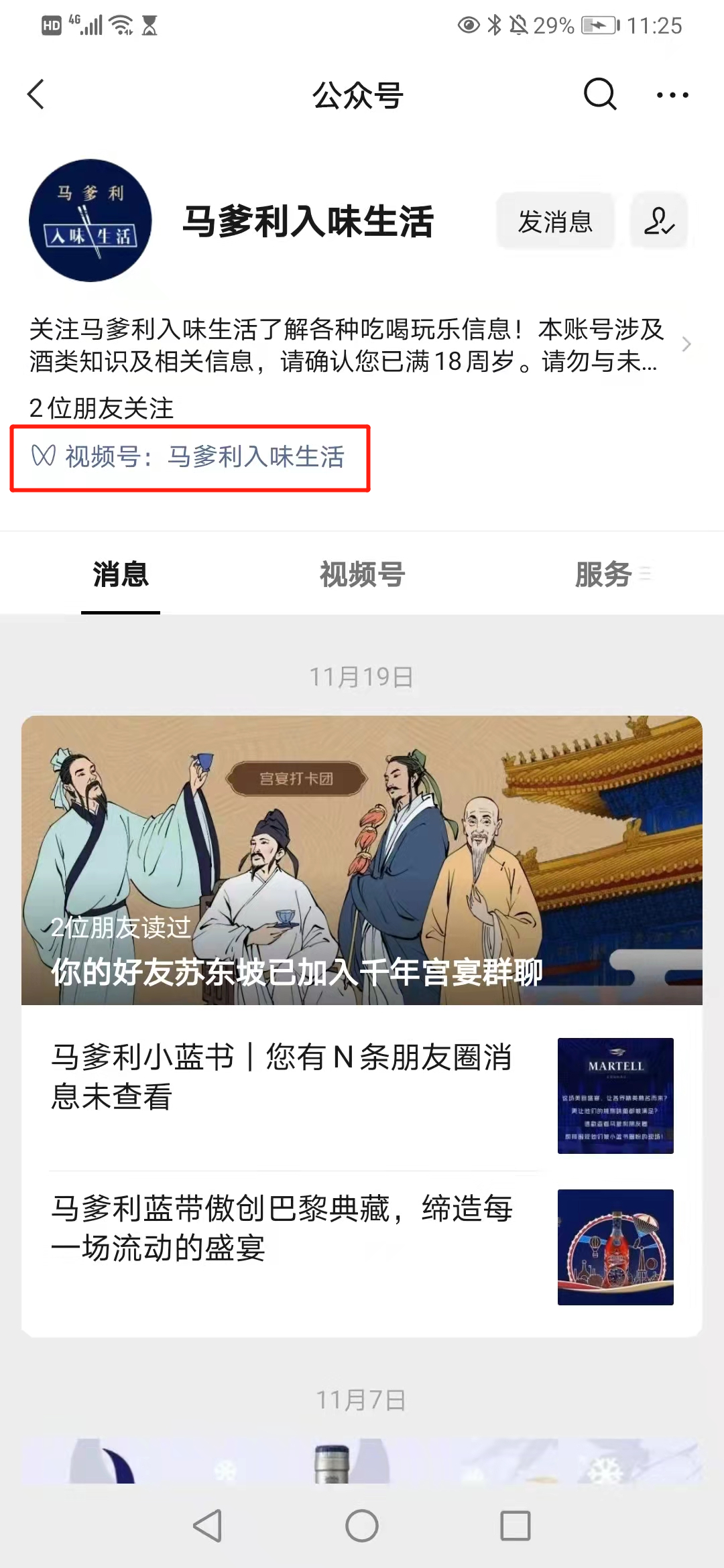Open the article 马爹利蓝带傲创巴黎典藏
Image resolution: width=724 pixels, height=1568 pixels.
click(x=362, y=1246)
